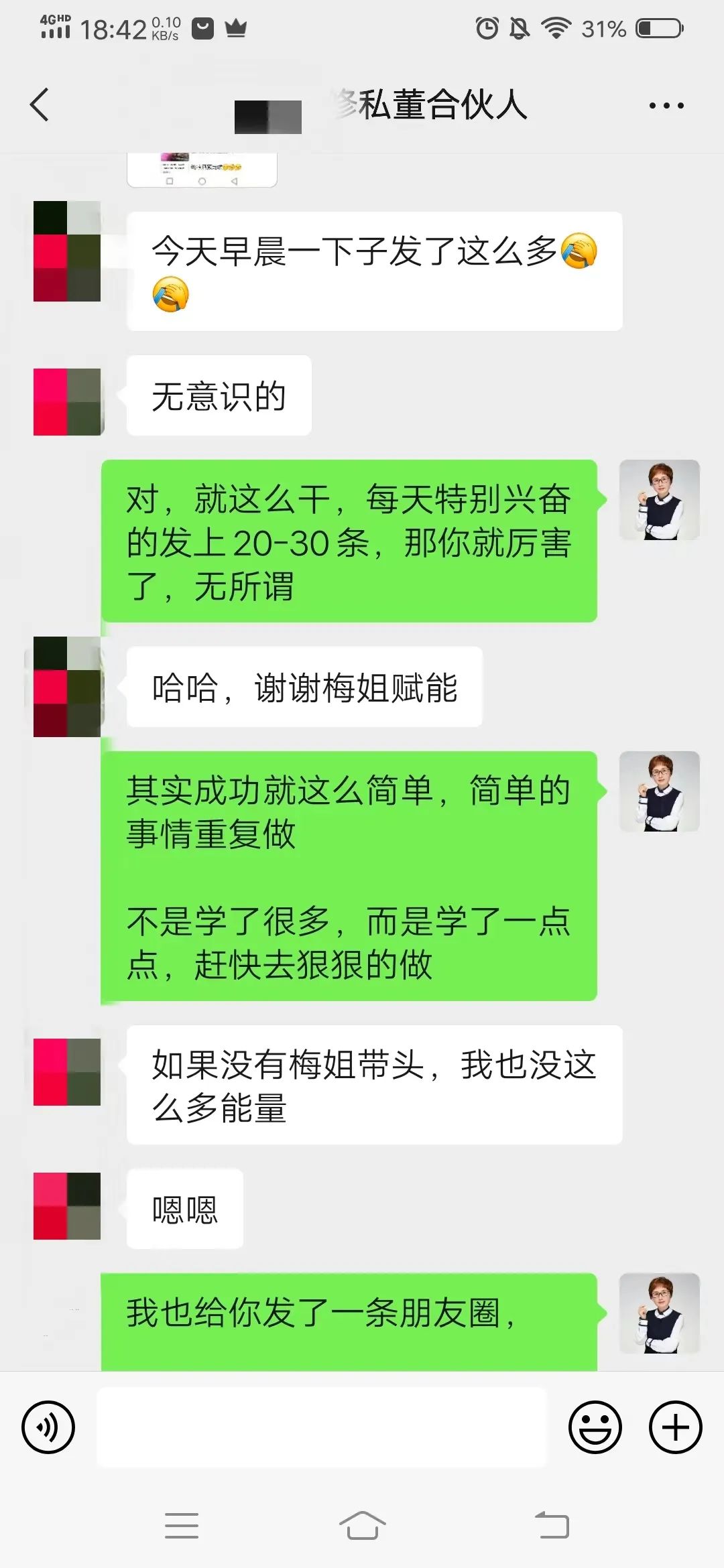Open the chat's three-dot menu
This screenshot has height=1568, width=724.
[666, 106]
